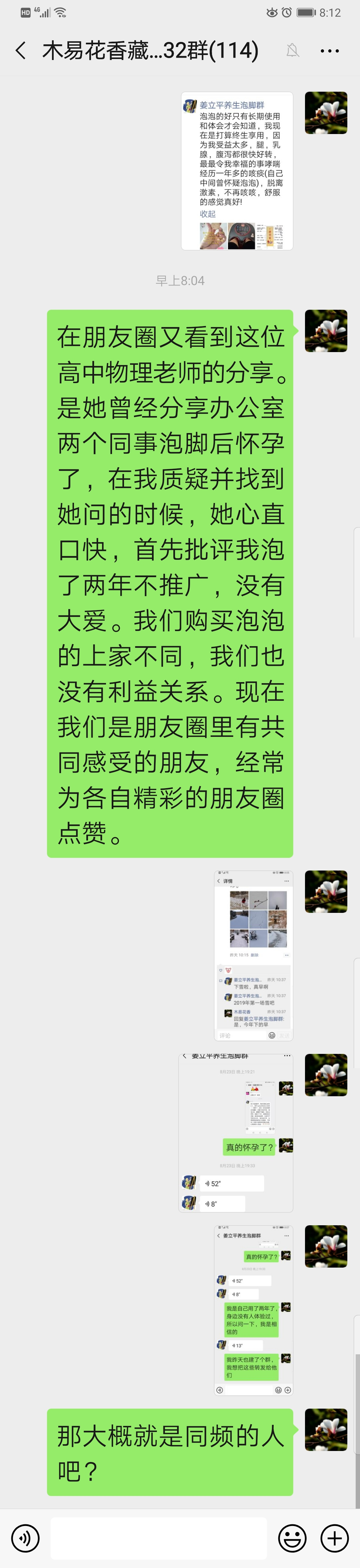Viewport: 360px width, 1568px height.
Task: Open the plus attachments menu
Action: point(334,1538)
